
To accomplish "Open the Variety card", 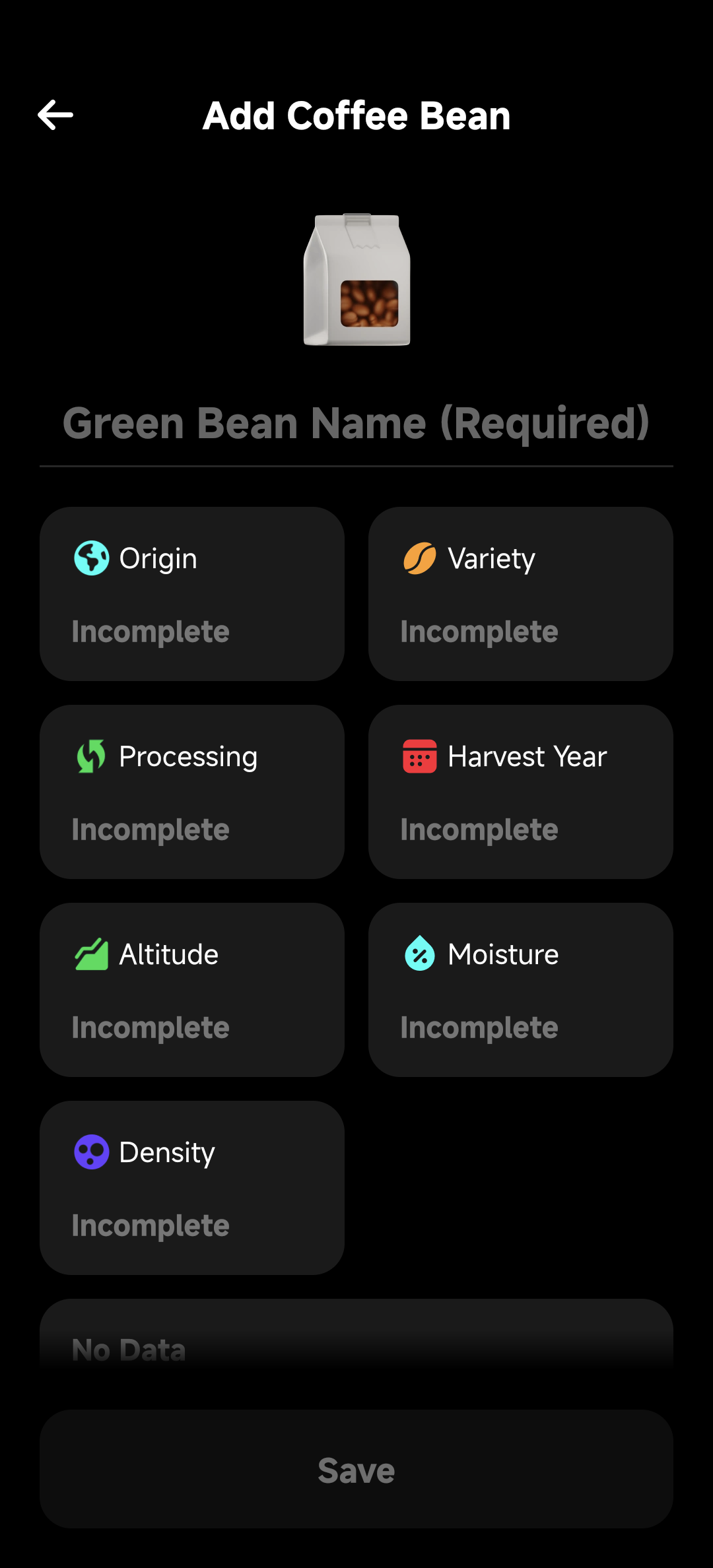I will coord(520,594).
